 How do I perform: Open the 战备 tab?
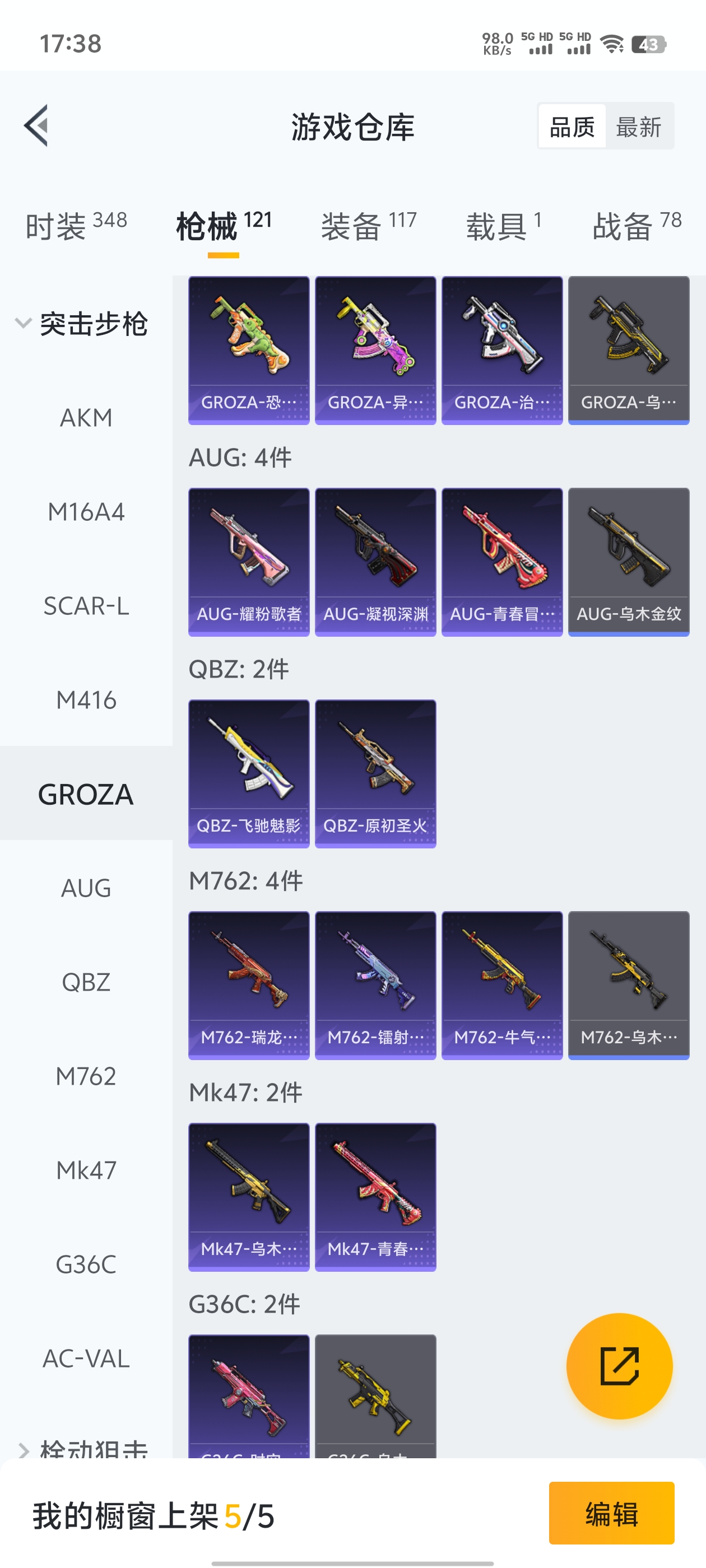point(637,226)
